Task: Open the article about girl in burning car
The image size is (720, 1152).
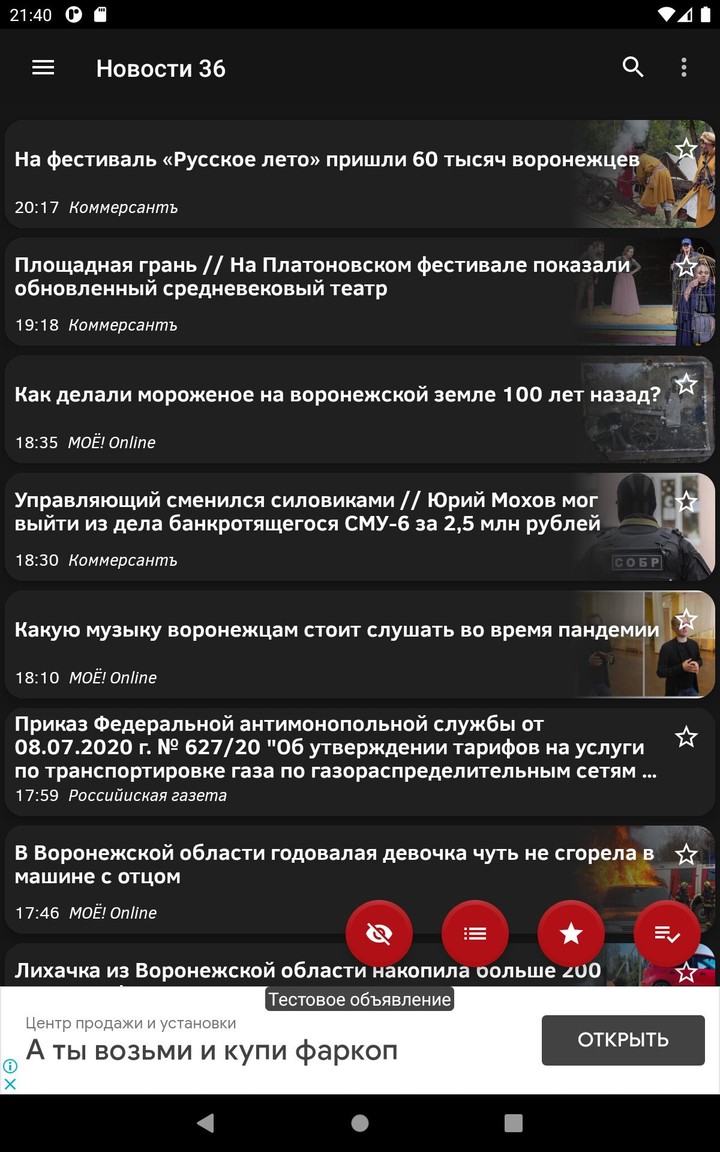Action: [300, 866]
